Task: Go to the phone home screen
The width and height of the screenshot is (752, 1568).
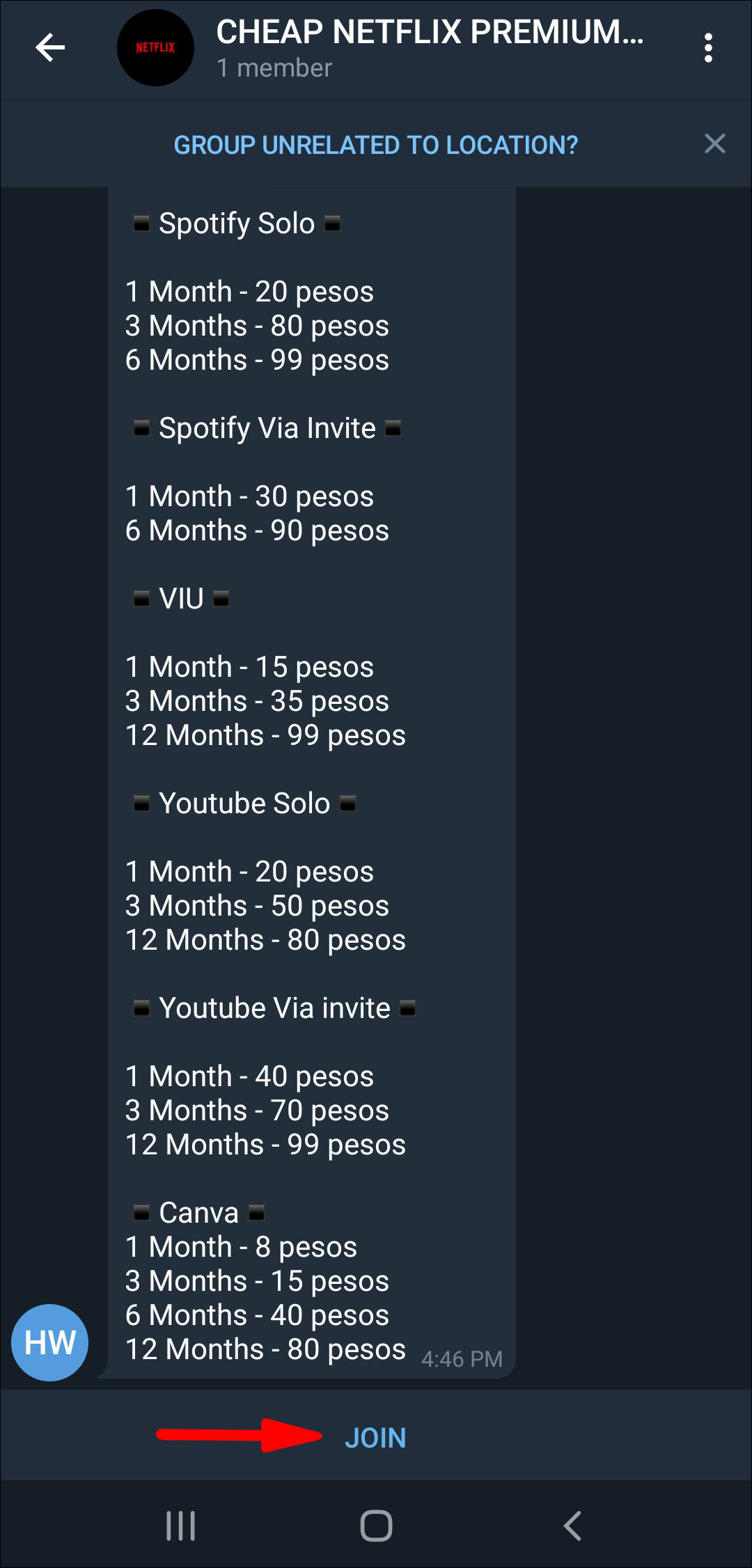Action: [x=376, y=1526]
